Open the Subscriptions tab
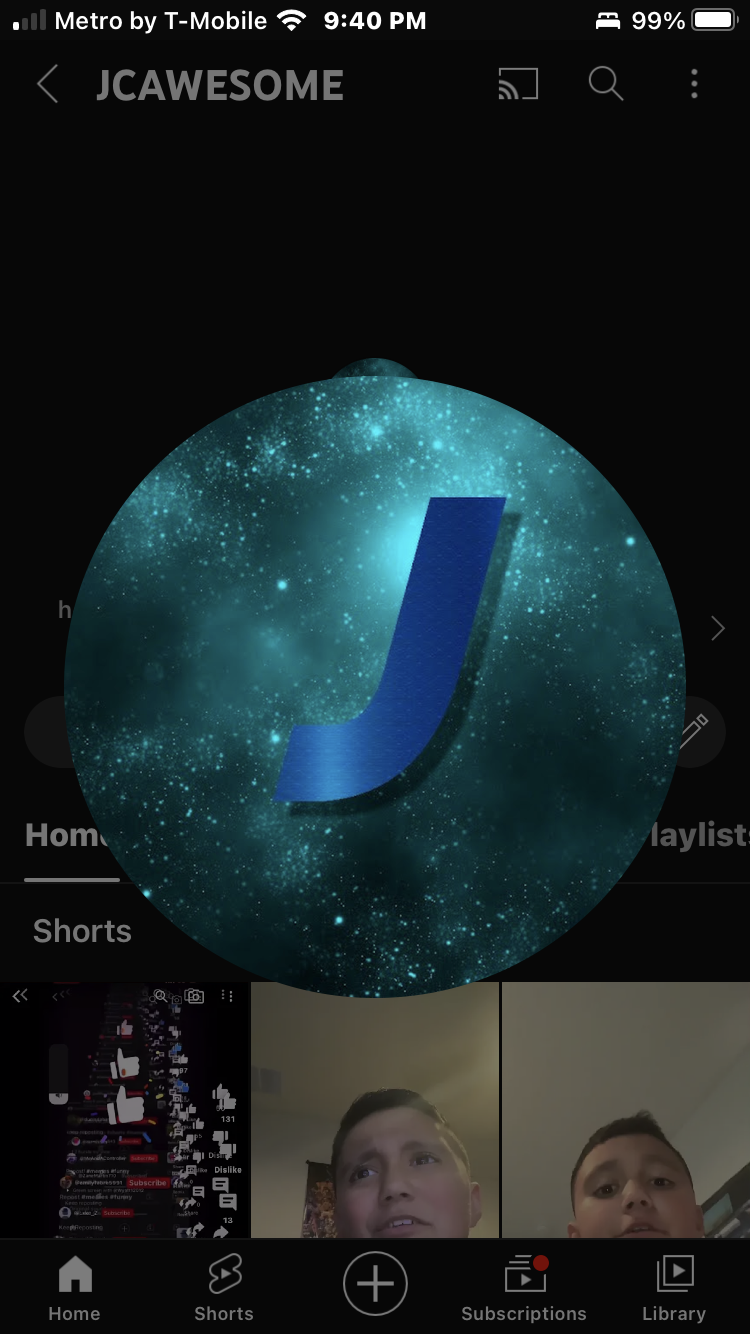750x1334 pixels. click(524, 1288)
